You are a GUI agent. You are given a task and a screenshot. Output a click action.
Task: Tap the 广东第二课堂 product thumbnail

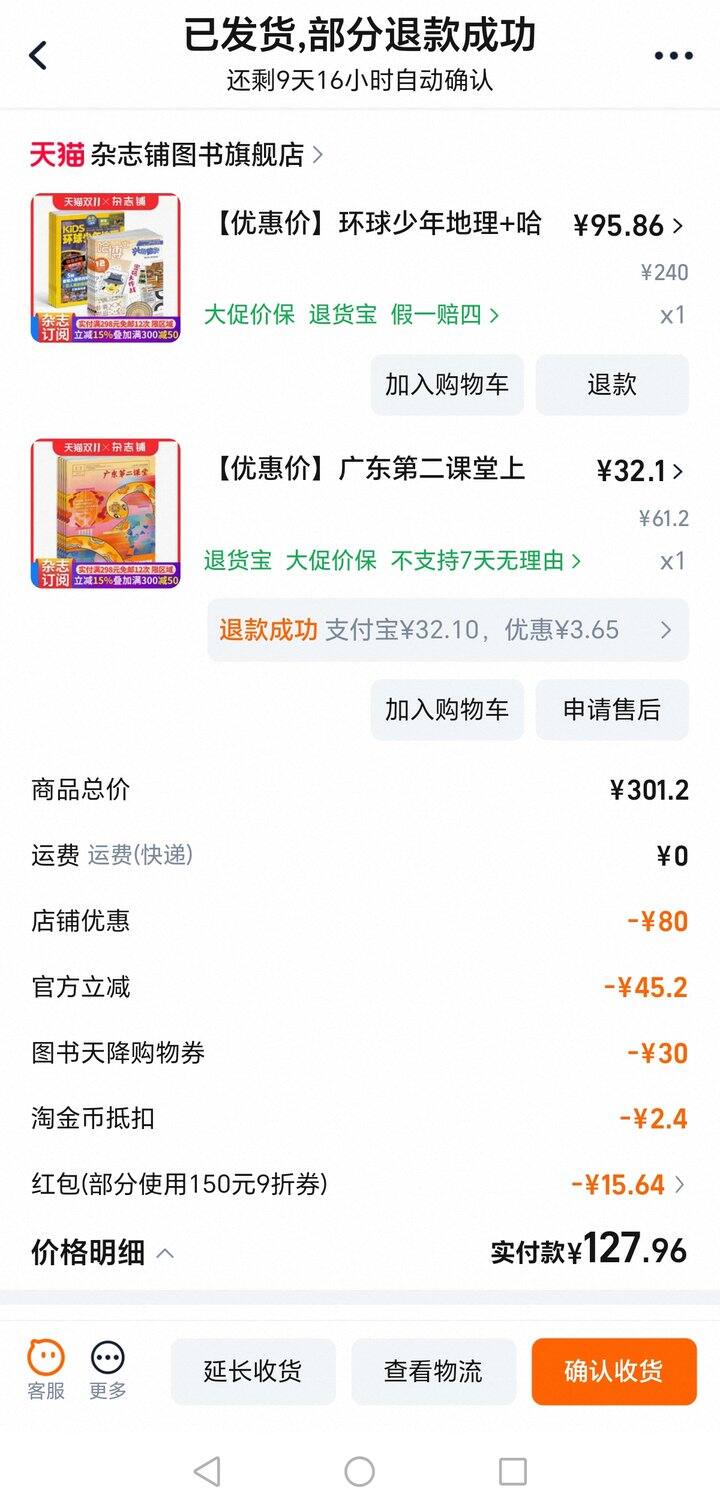pos(105,513)
